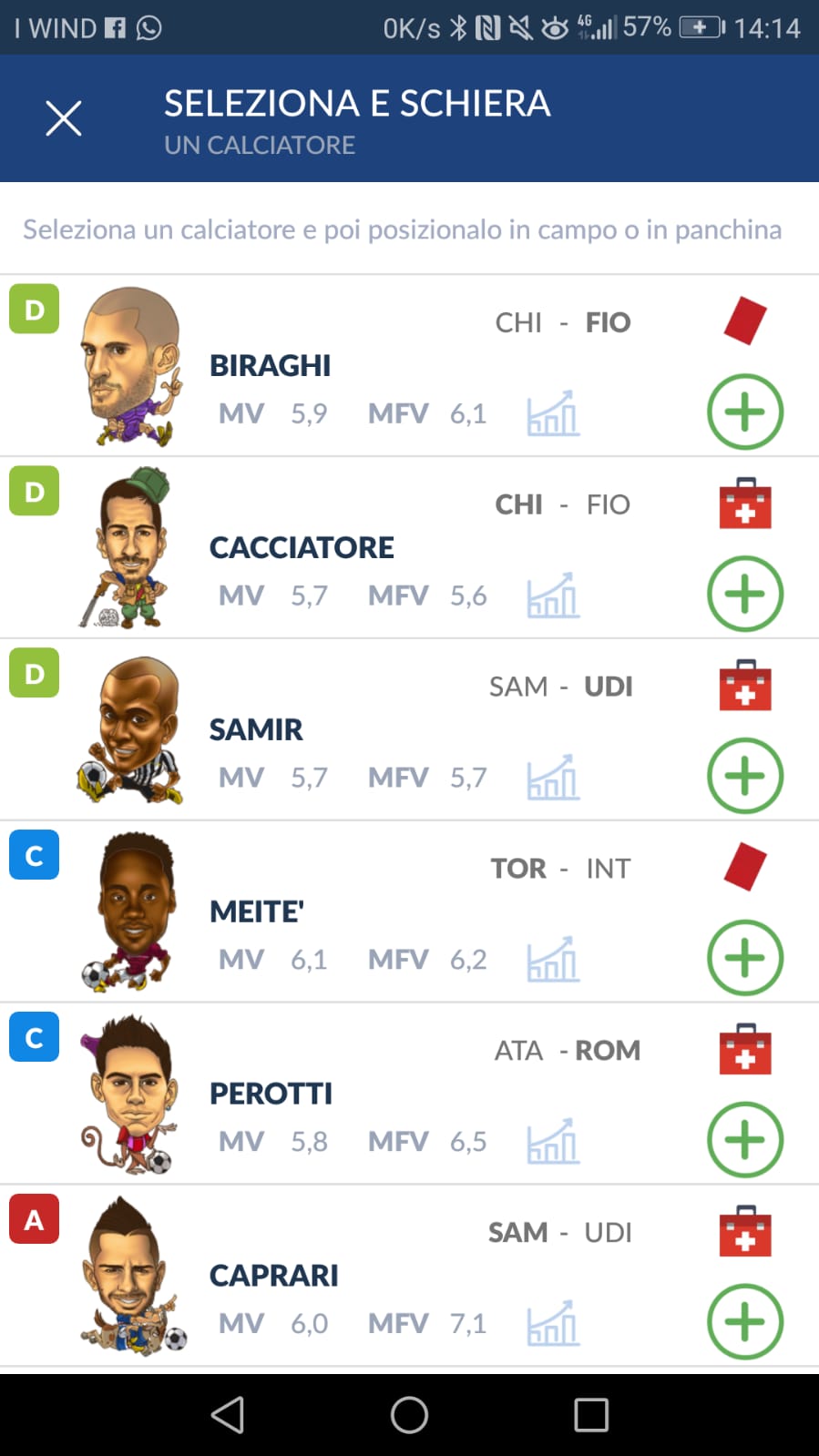Viewport: 819px width, 1456px height.
Task: Open Samir's statistics chart
Action: 553,778
